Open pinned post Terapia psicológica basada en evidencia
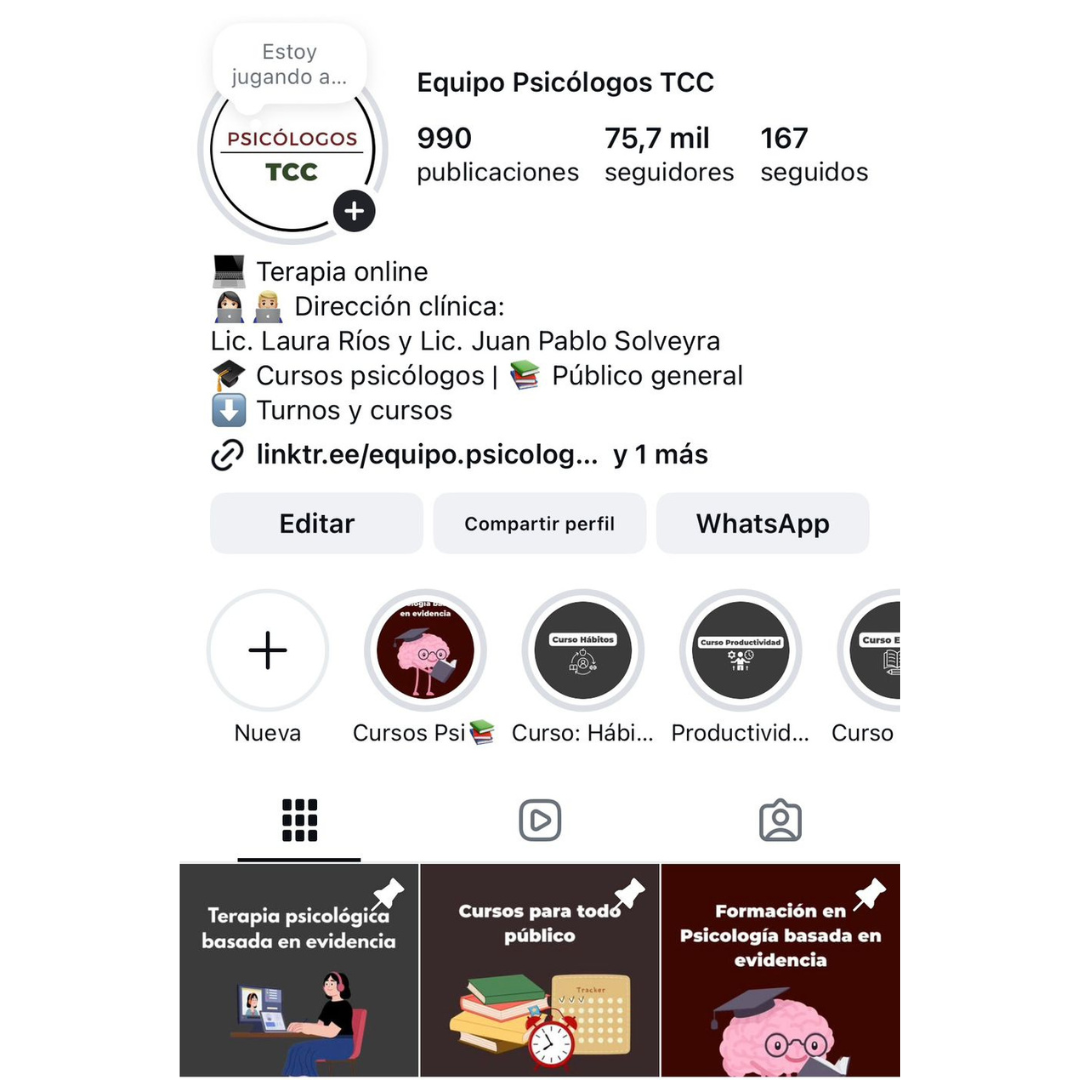Viewport: 1080px width, 1080px height. click(299, 970)
